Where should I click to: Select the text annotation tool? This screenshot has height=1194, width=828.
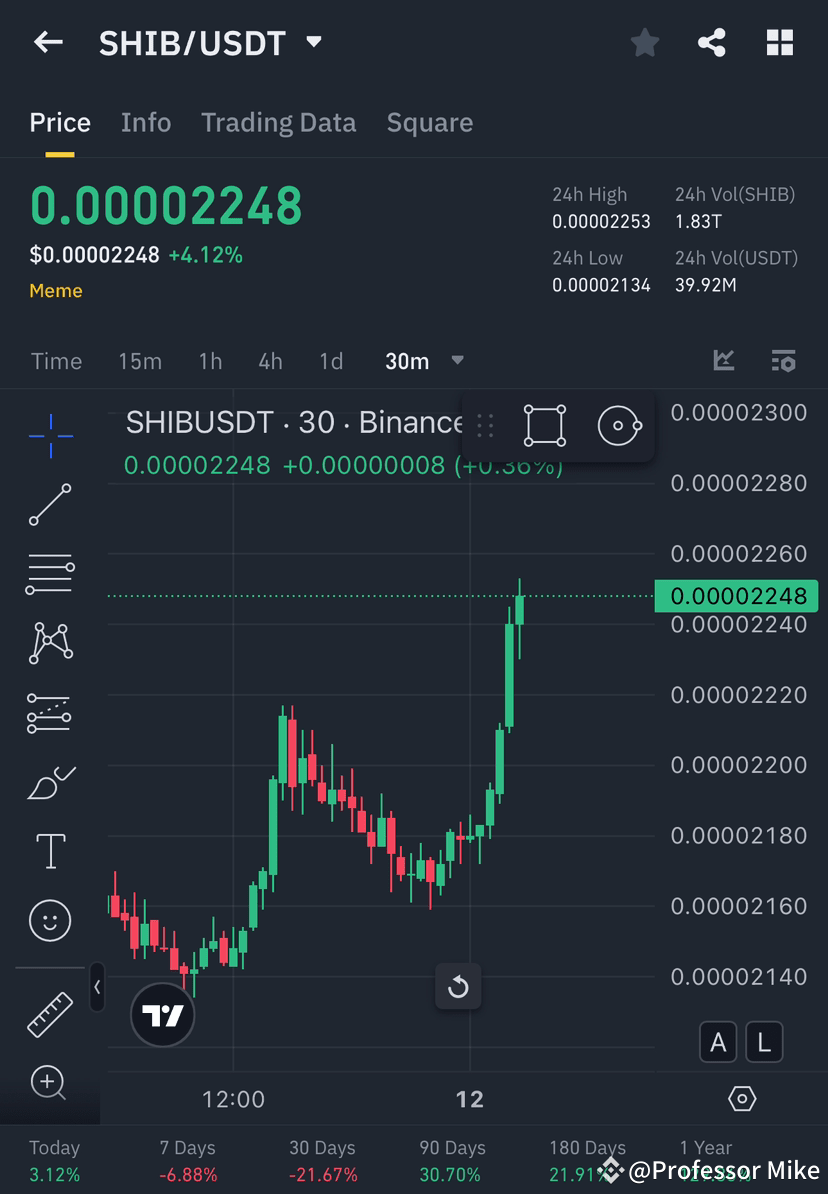[x=50, y=850]
